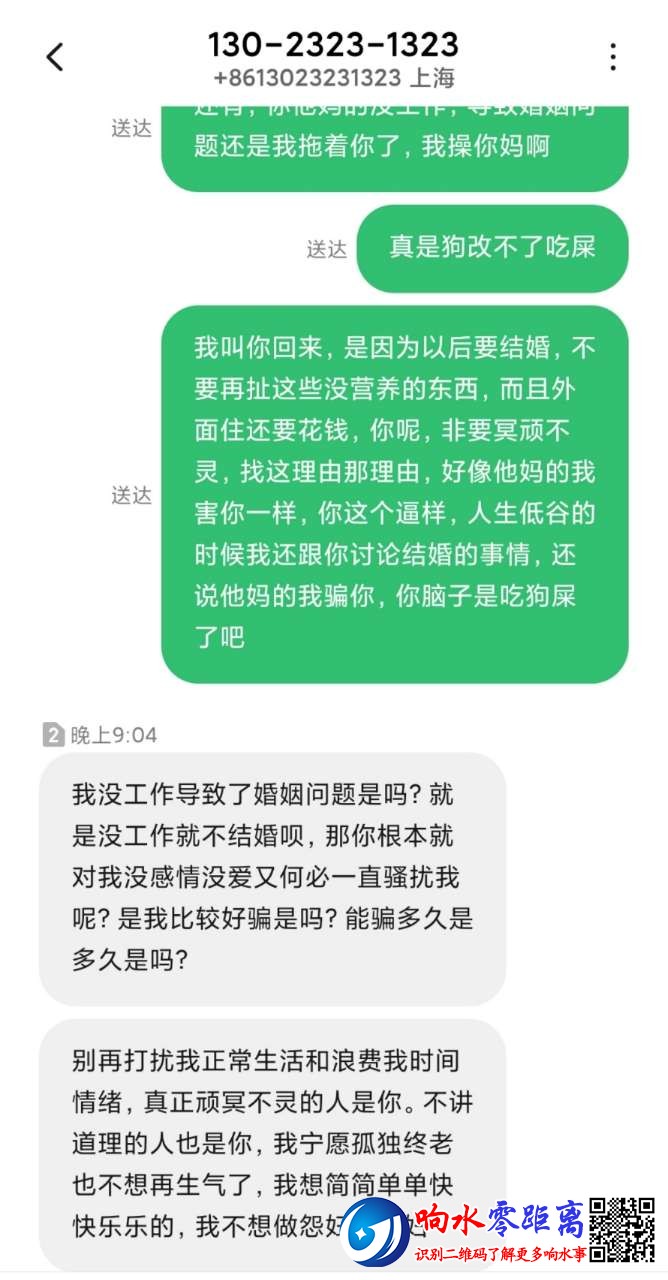Go back to the message list
668x1280 pixels.
[x=55, y=57]
